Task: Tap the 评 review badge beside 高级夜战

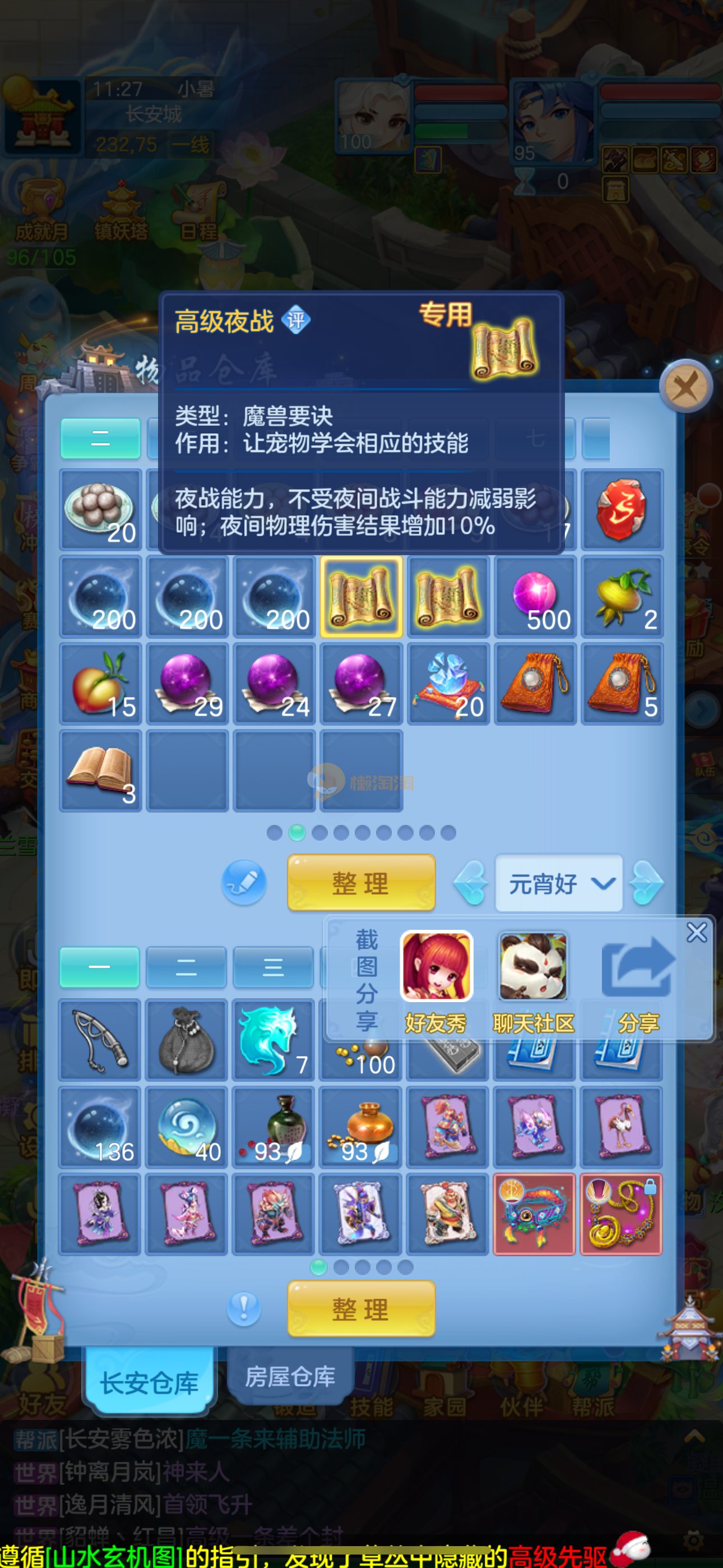Action: [x=296, y=320]
